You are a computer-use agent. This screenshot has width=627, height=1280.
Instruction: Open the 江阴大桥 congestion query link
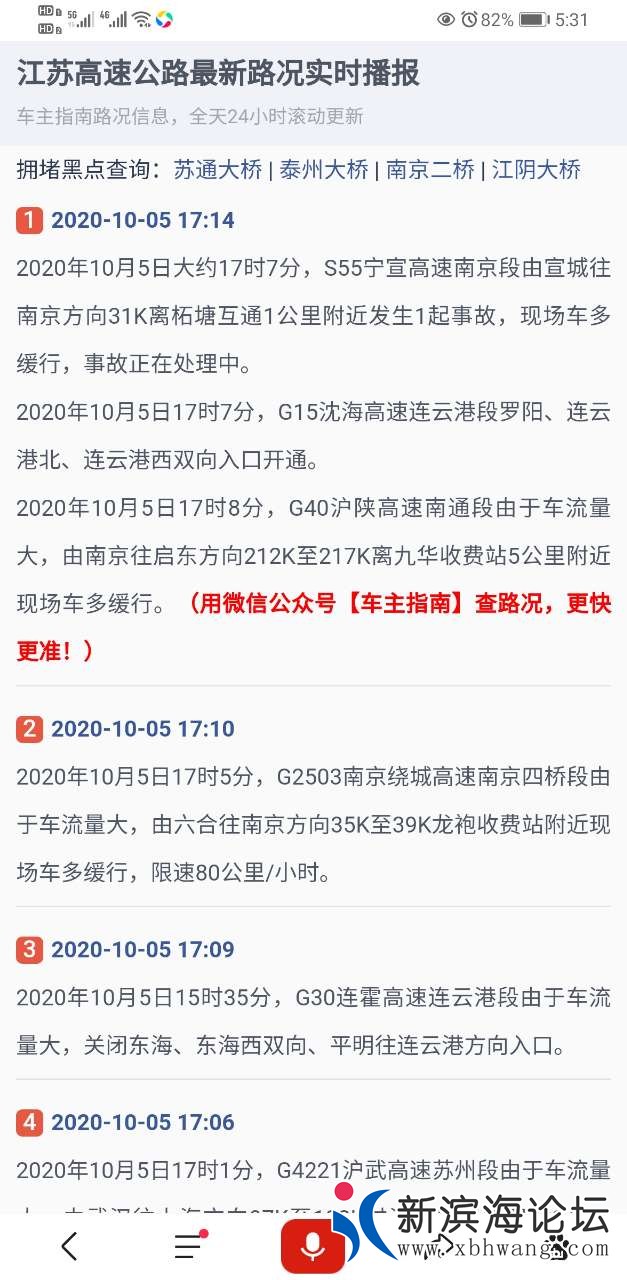pyautogui.click(x=536, y=169)
